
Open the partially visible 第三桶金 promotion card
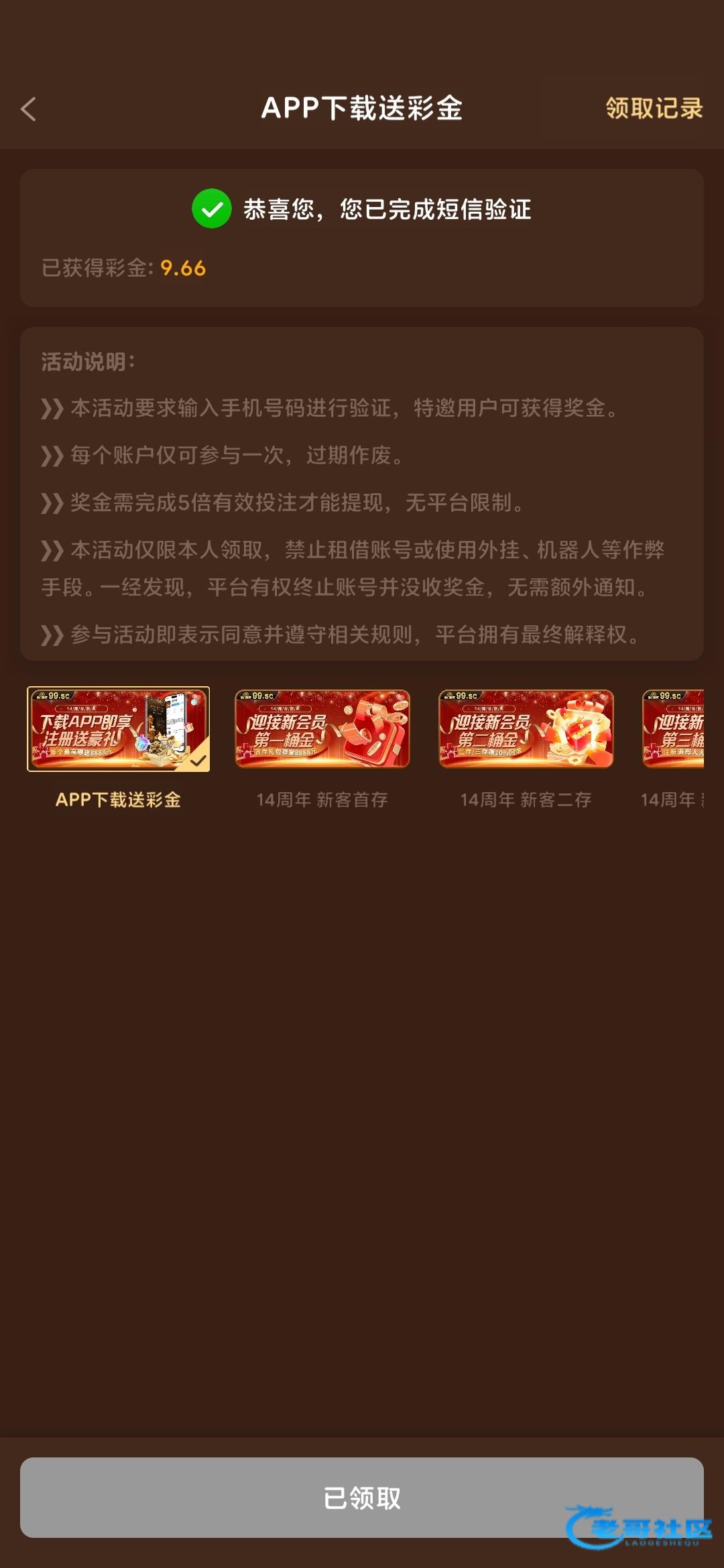(x=674, y=729)
